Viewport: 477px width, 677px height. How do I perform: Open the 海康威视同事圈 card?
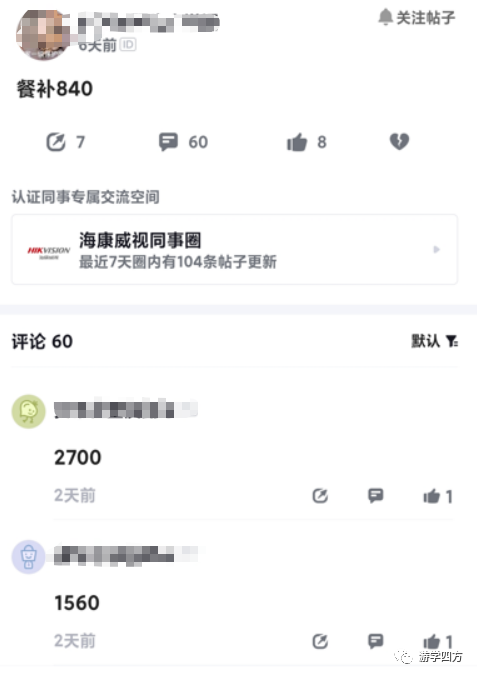click(234, 250)
